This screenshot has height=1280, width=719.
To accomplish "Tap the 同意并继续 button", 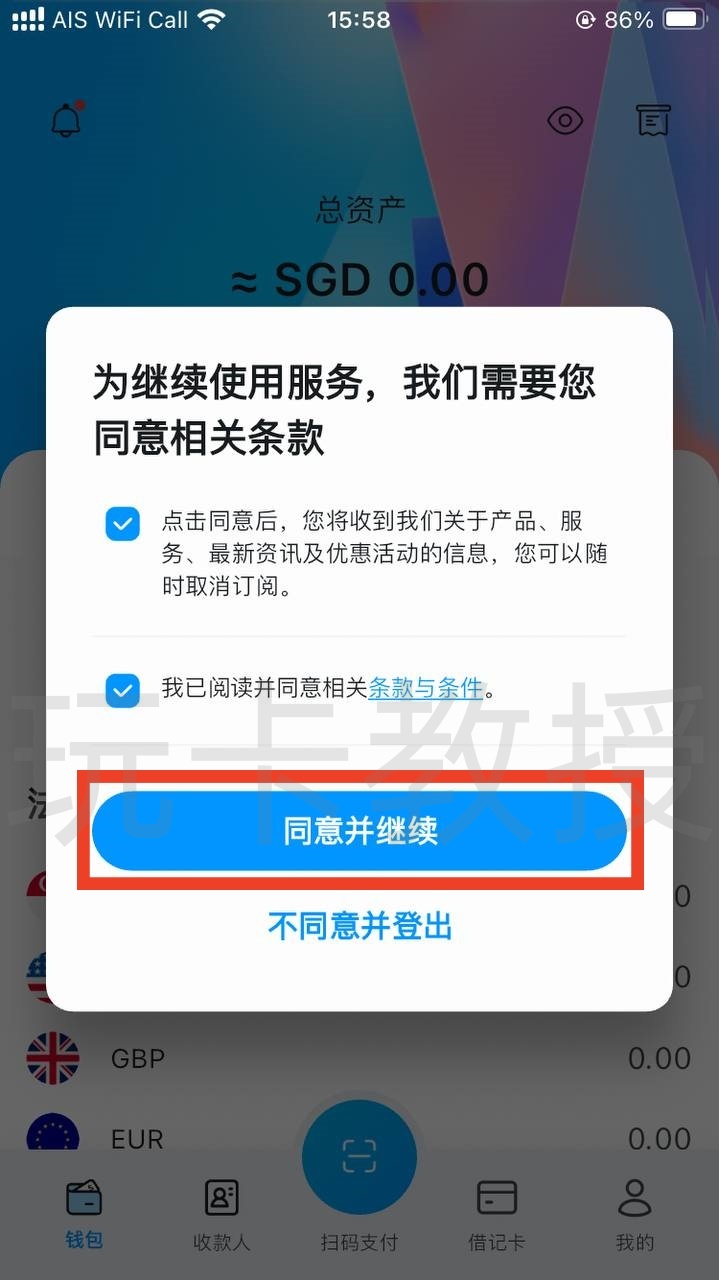I will click(x=359, y=831).
